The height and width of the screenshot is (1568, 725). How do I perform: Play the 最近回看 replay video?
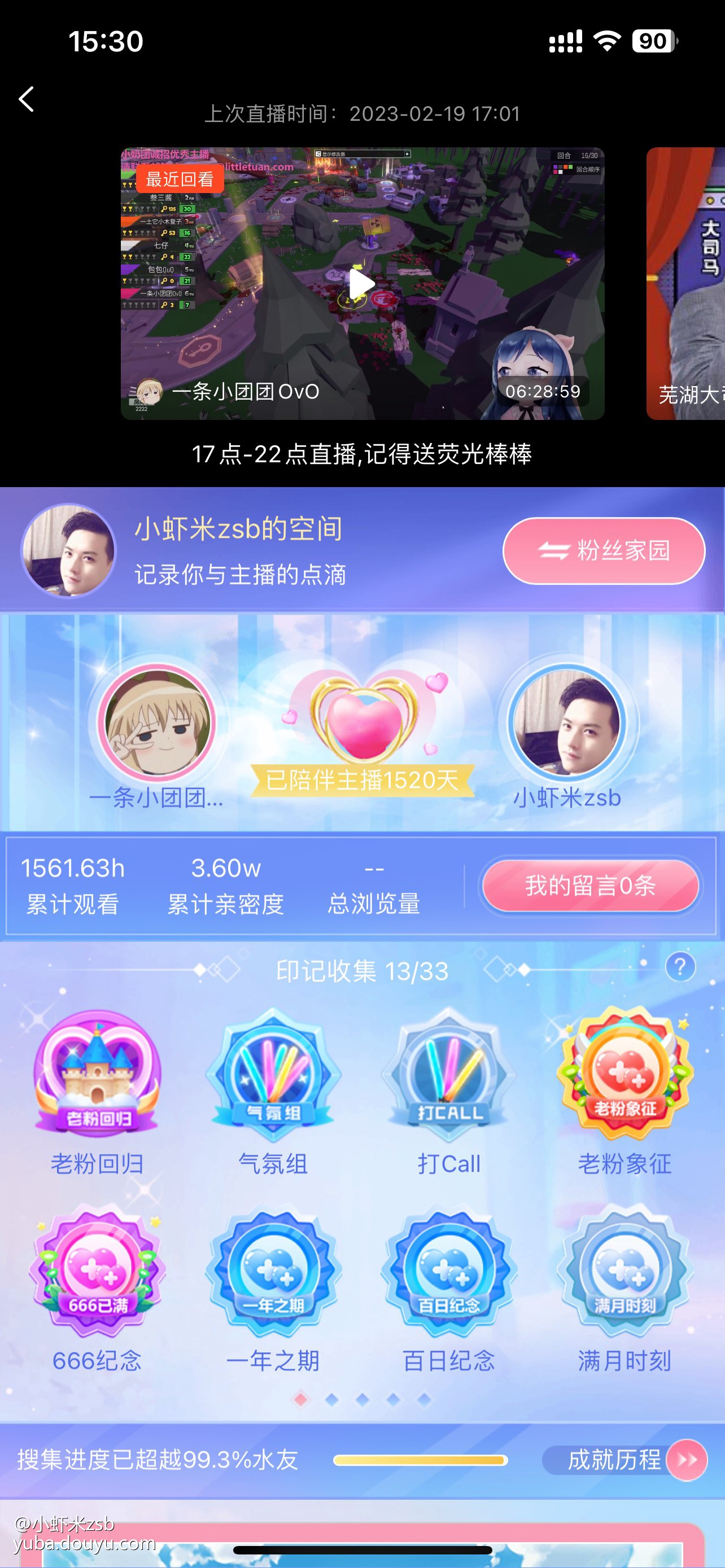(361, 284)
